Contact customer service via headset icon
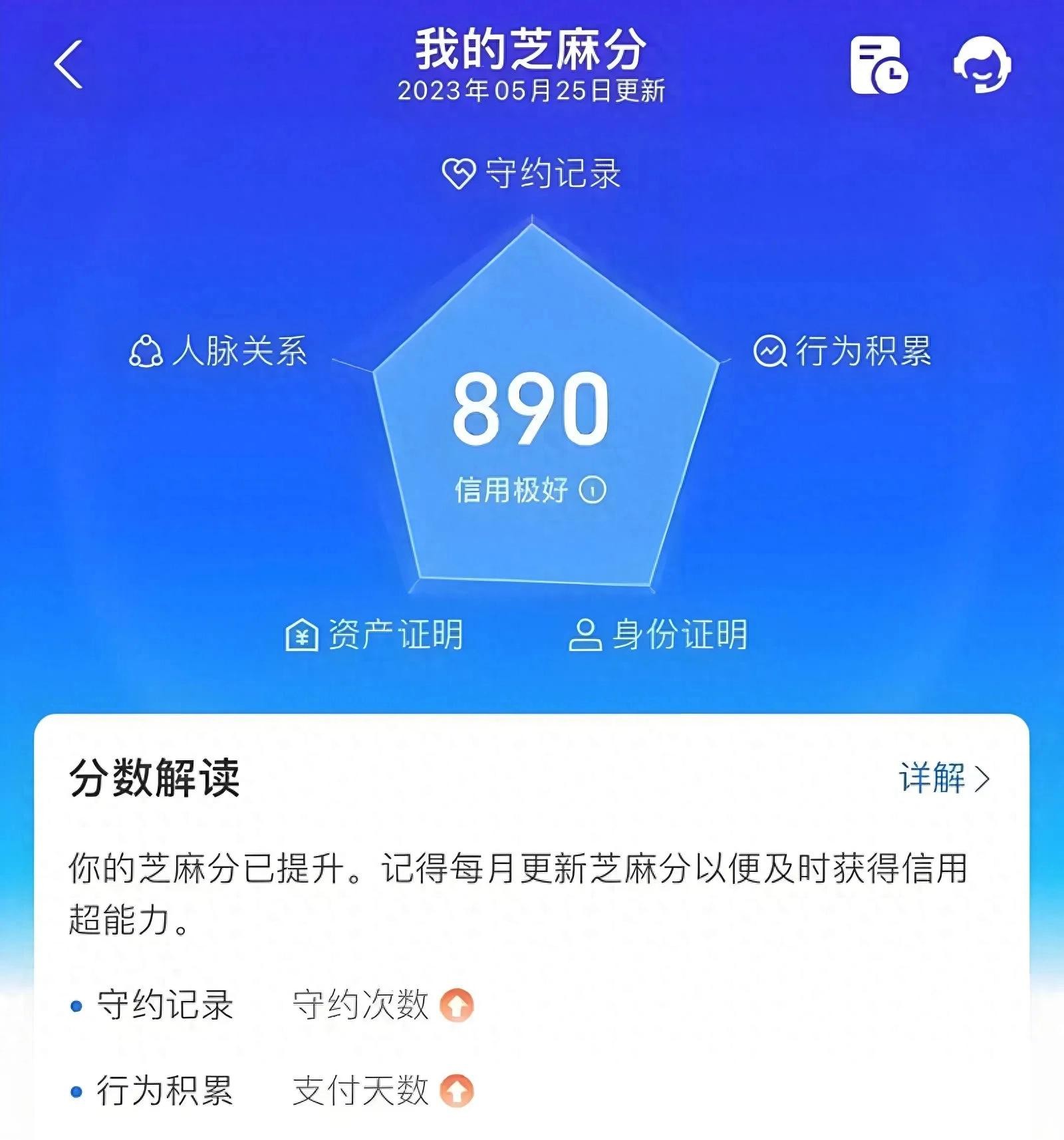The height and width of the screenshot is (1140, 1064). [x=982, y=65]
